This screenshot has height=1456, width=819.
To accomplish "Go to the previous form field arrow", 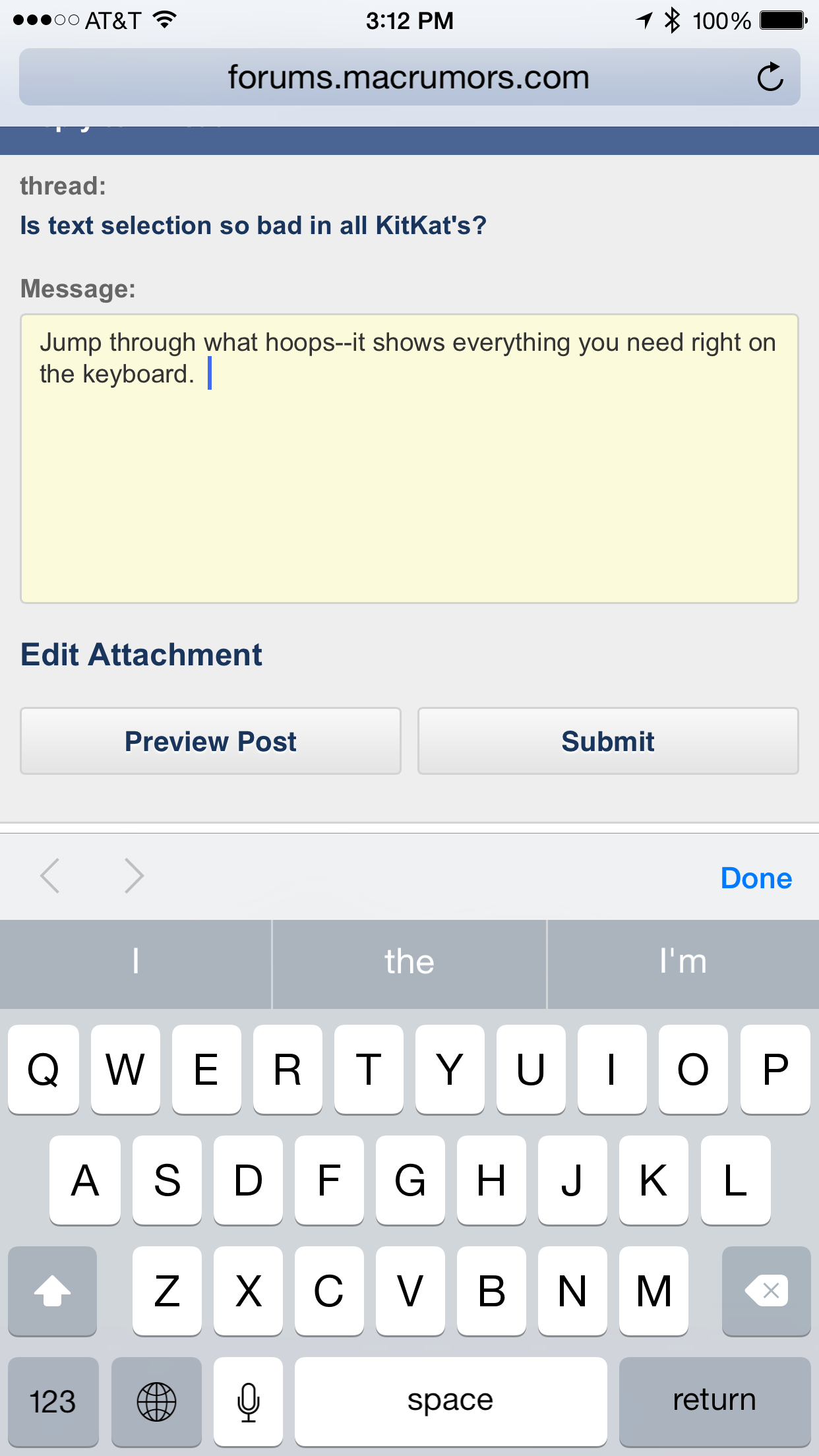I will pos(50,876).
